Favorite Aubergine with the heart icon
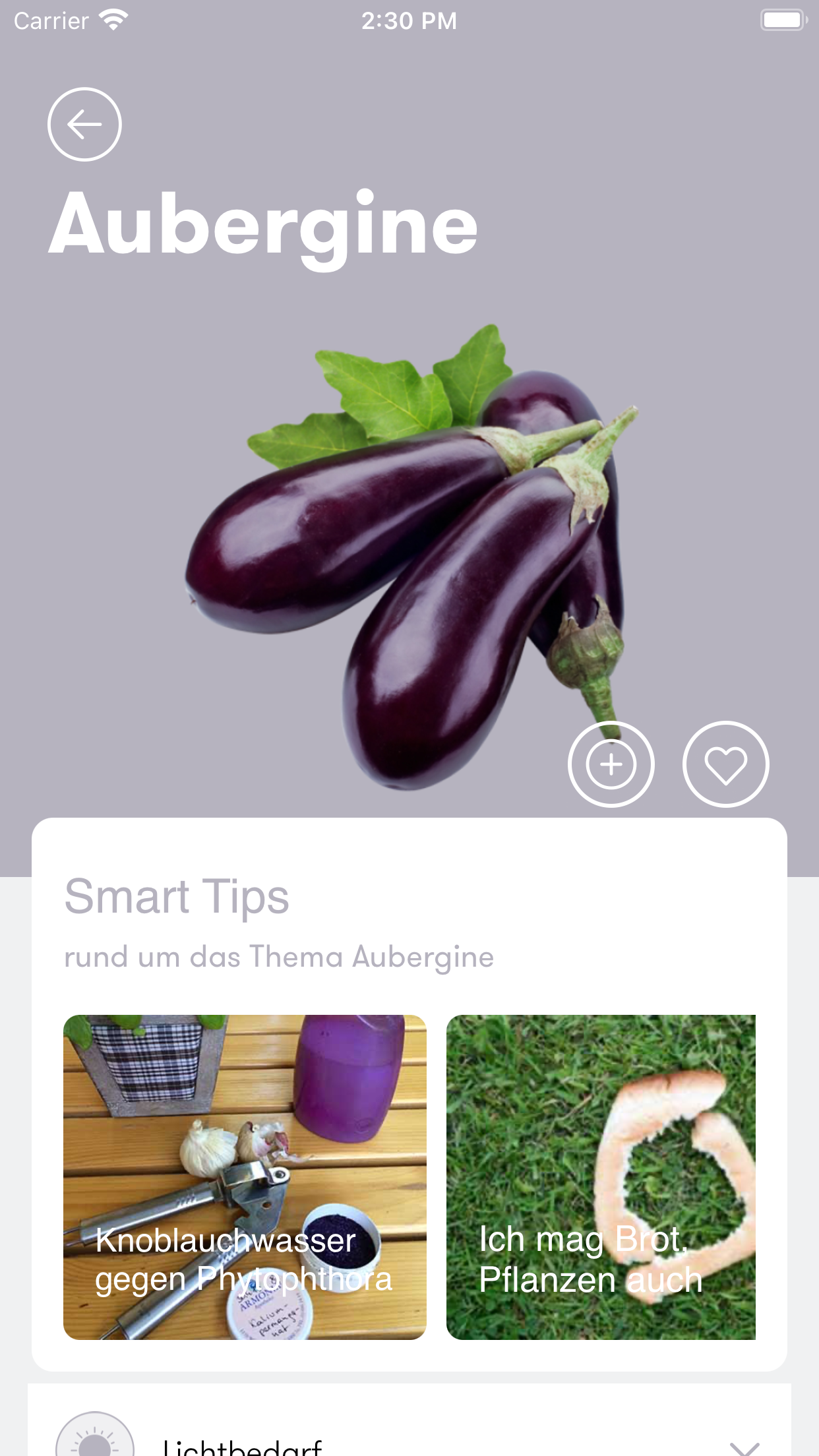Screen dimensions: 819x1456 pos(725,764)
